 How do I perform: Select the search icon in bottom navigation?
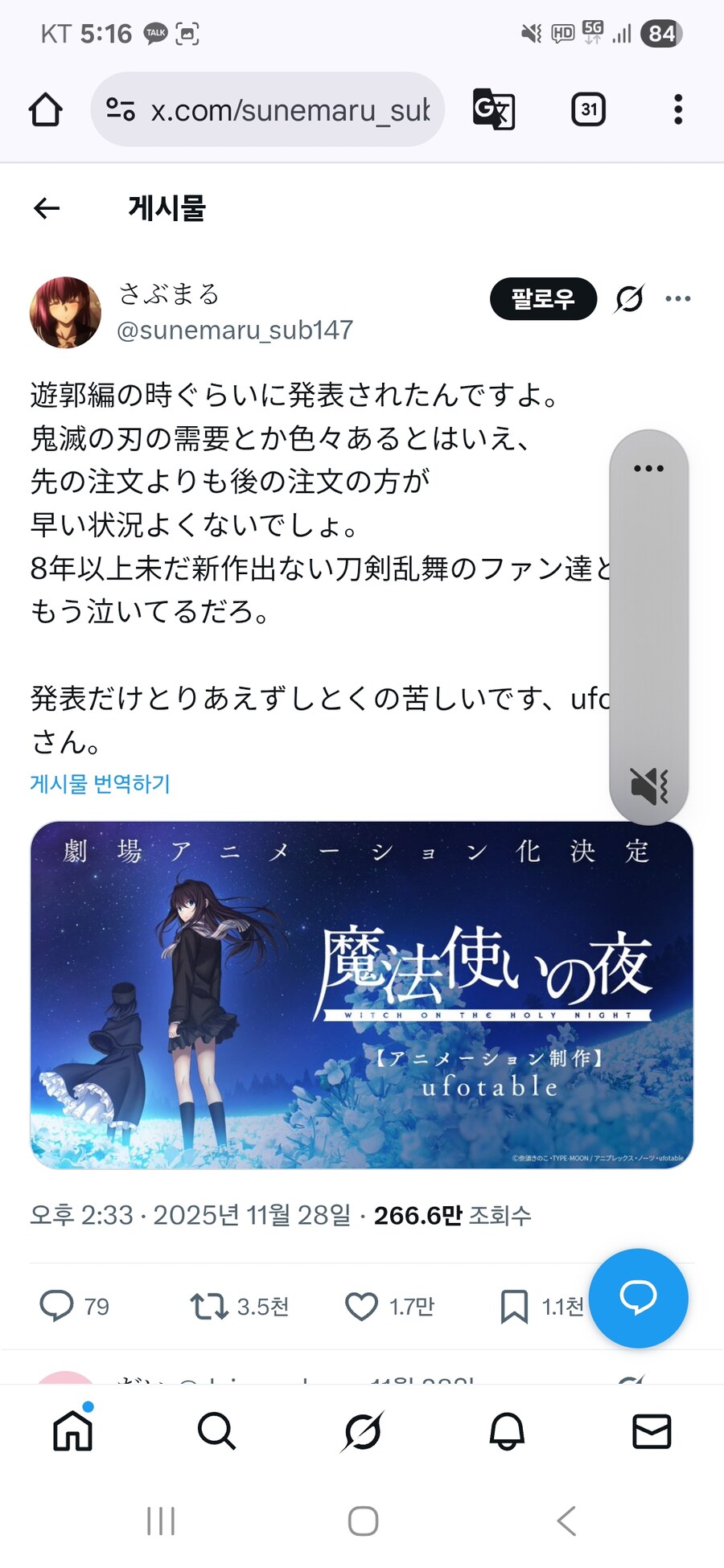point(217,1432)
